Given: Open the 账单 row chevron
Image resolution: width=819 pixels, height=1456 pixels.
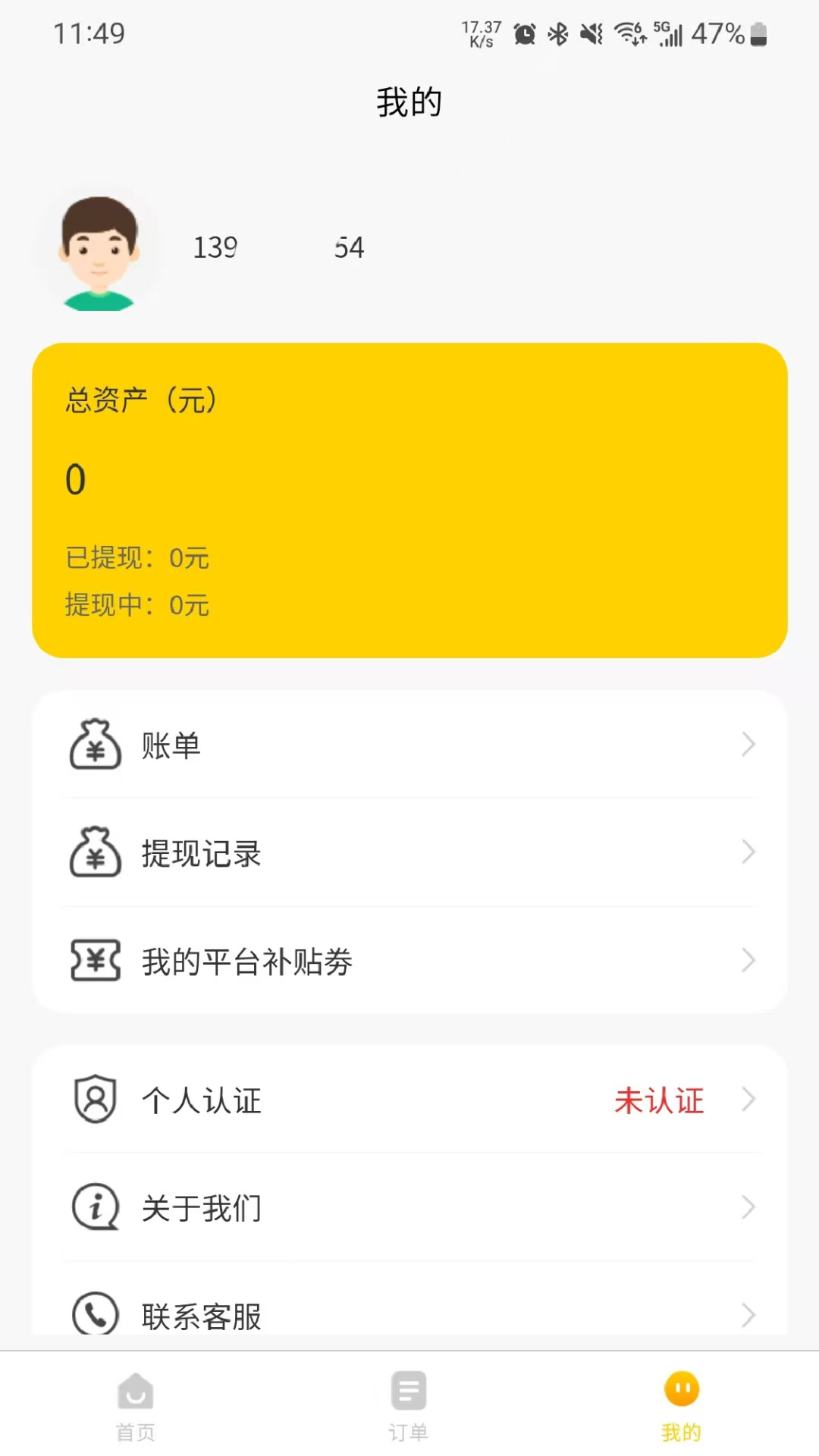Looking at the screenshot, I should click(x=749, y=745).
